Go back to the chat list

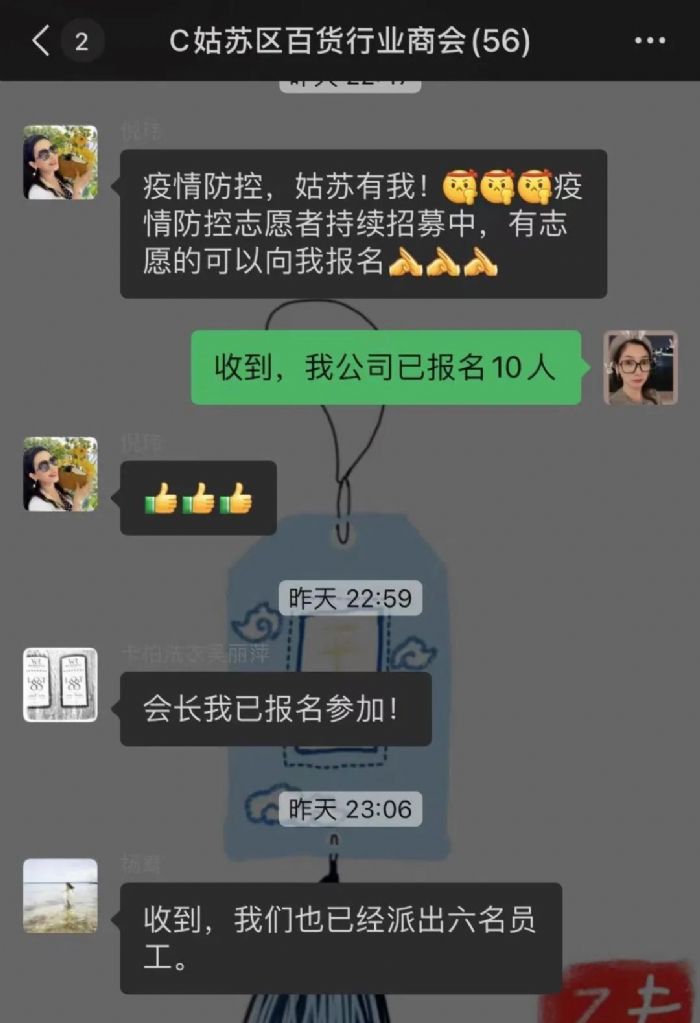coord(42,42)
